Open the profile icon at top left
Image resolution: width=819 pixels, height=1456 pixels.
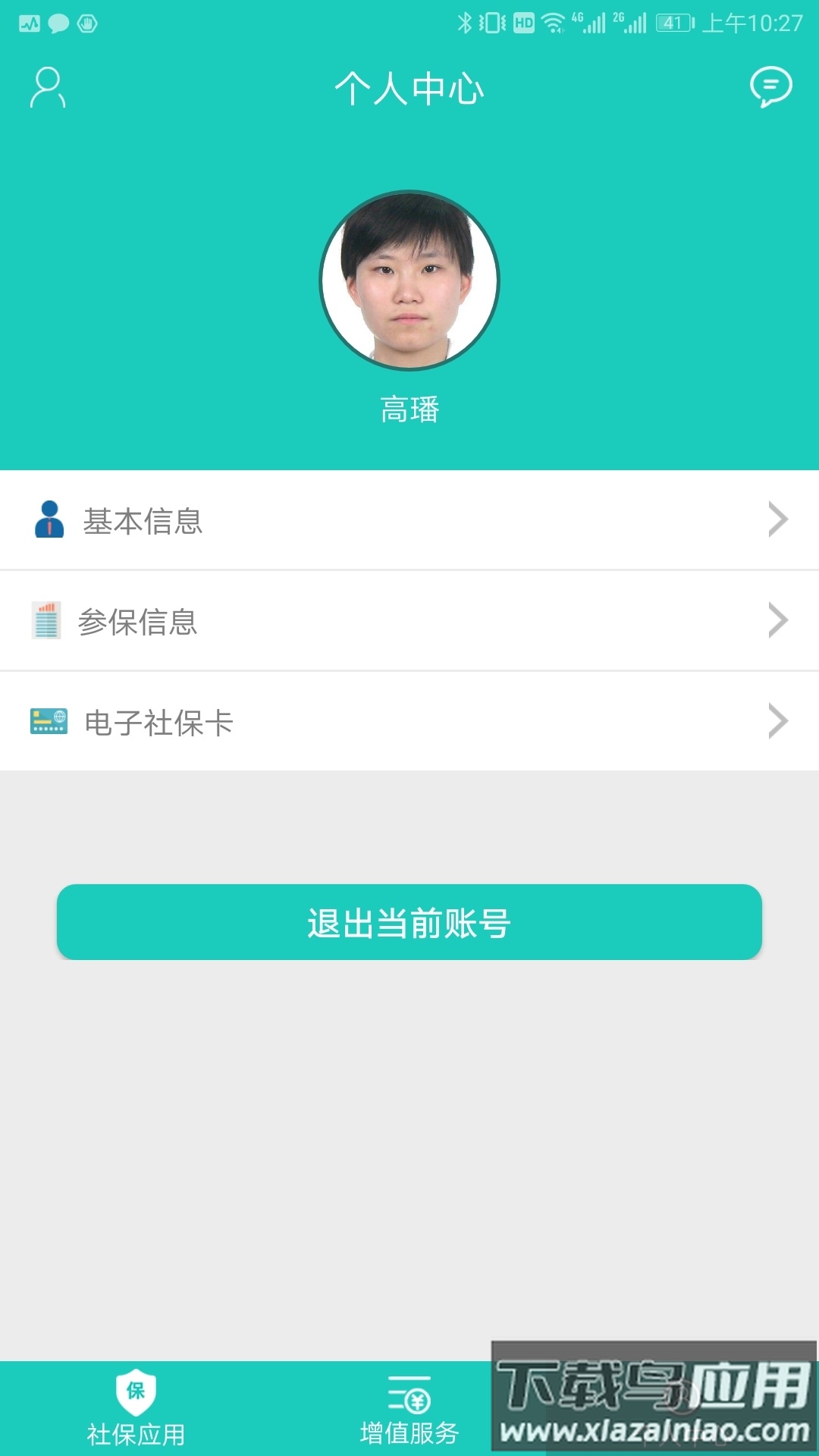(45, 87)
